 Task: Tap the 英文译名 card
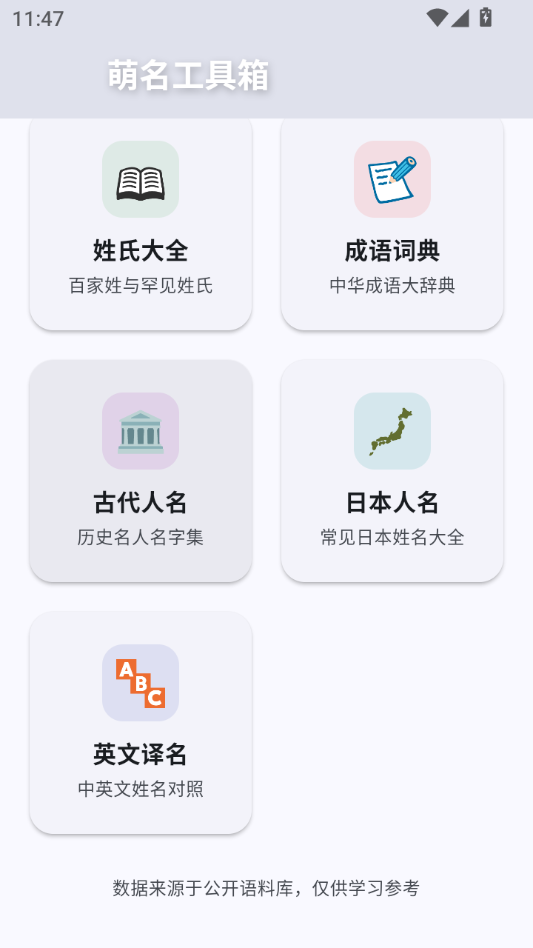(141, 722)
